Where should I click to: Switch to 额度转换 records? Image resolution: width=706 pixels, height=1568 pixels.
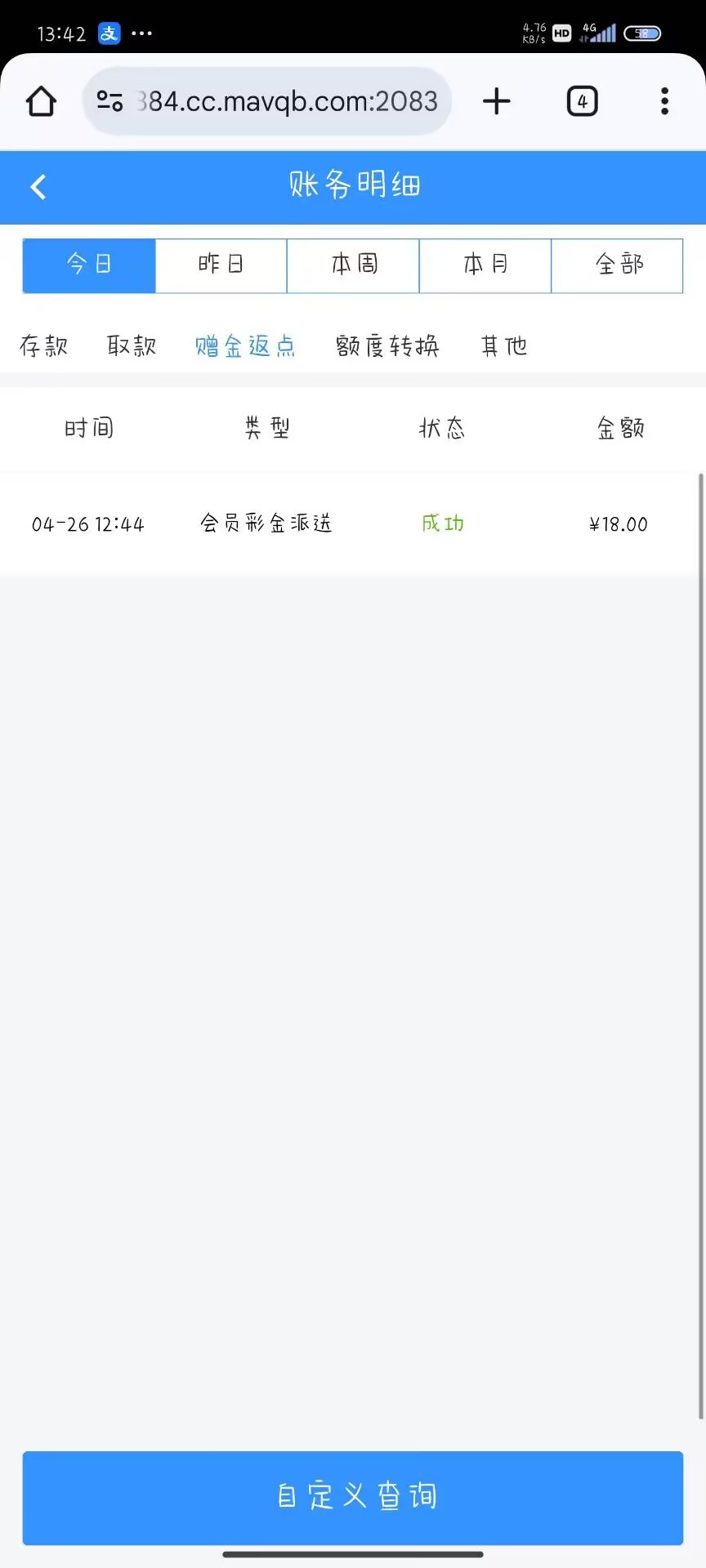[x=387, y=346]
